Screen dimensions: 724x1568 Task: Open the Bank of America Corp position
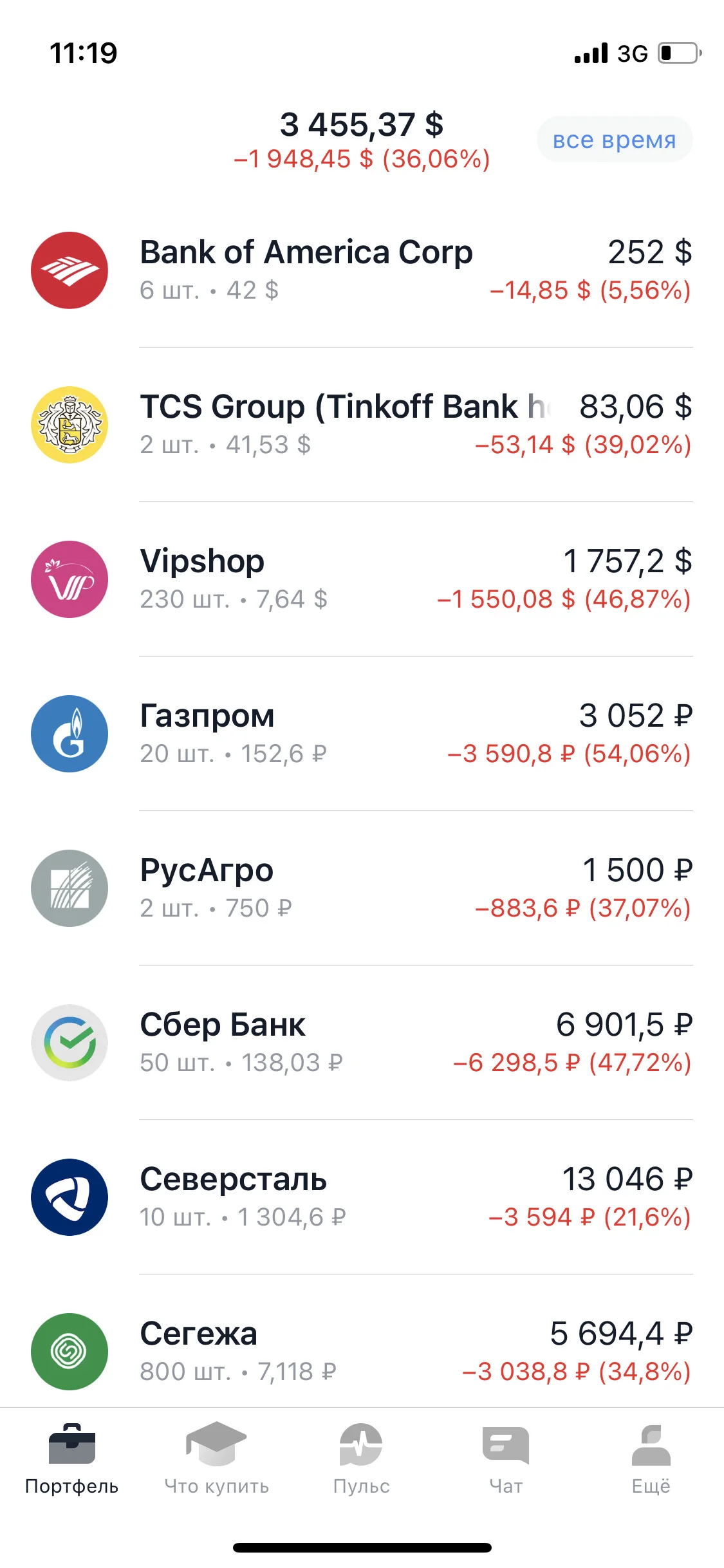pyautogui.click(x=362, y=270)
